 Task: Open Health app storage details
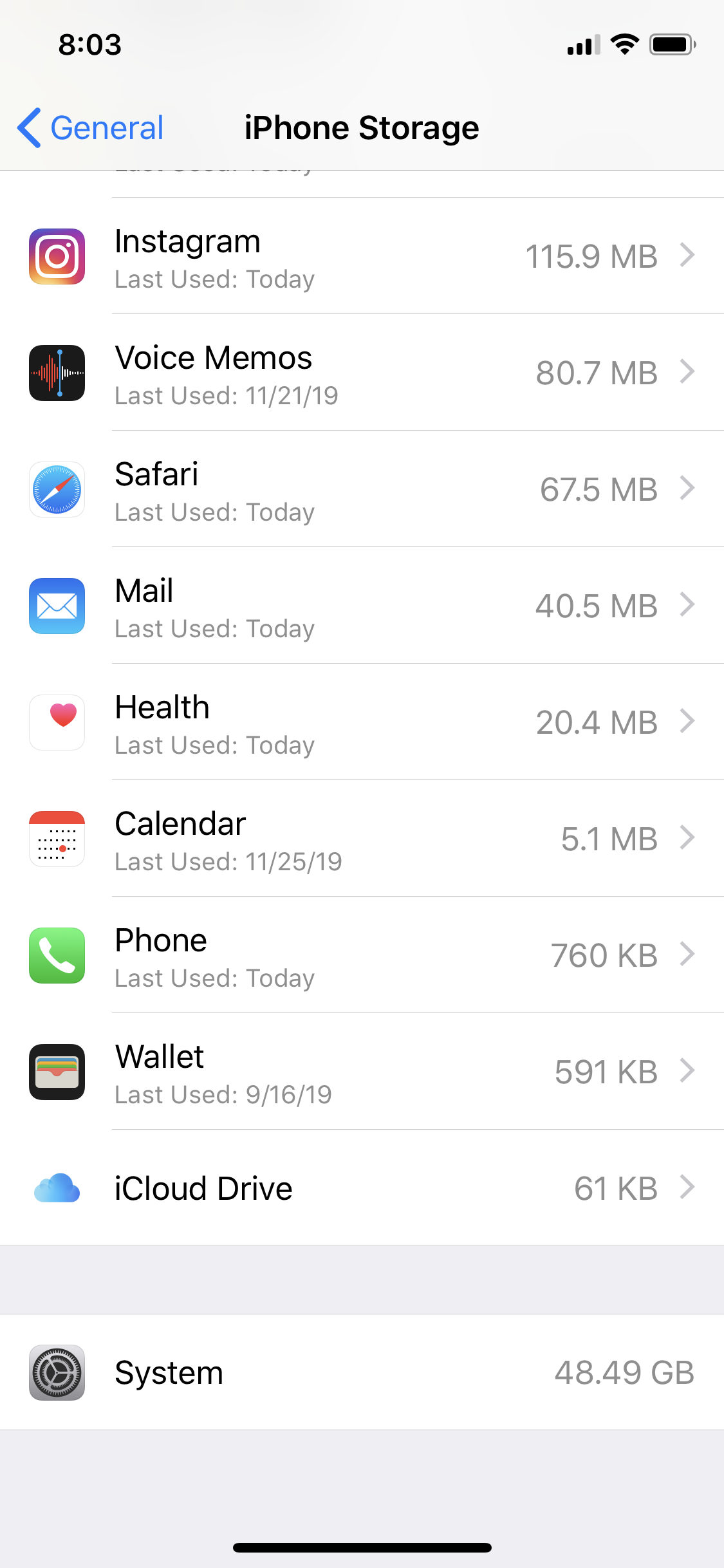[x=362, y=722]
